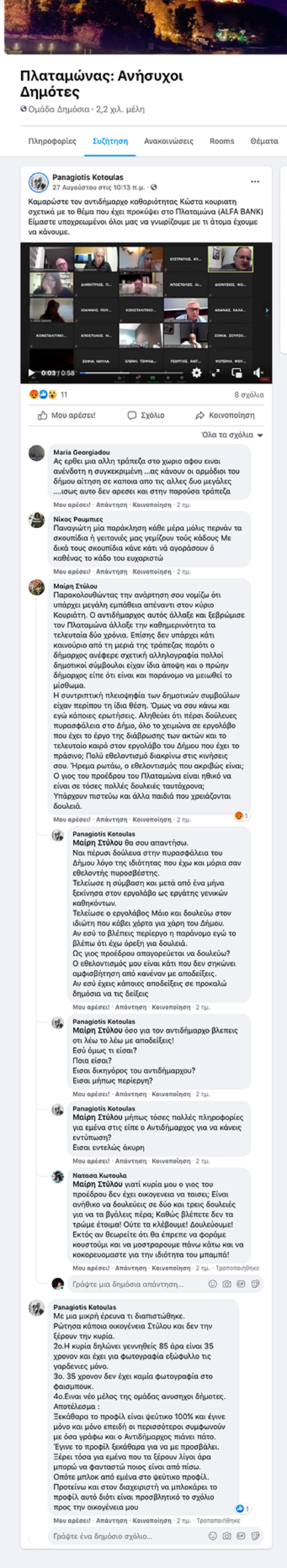Expand the video to fullscreen

pos(215,372)
